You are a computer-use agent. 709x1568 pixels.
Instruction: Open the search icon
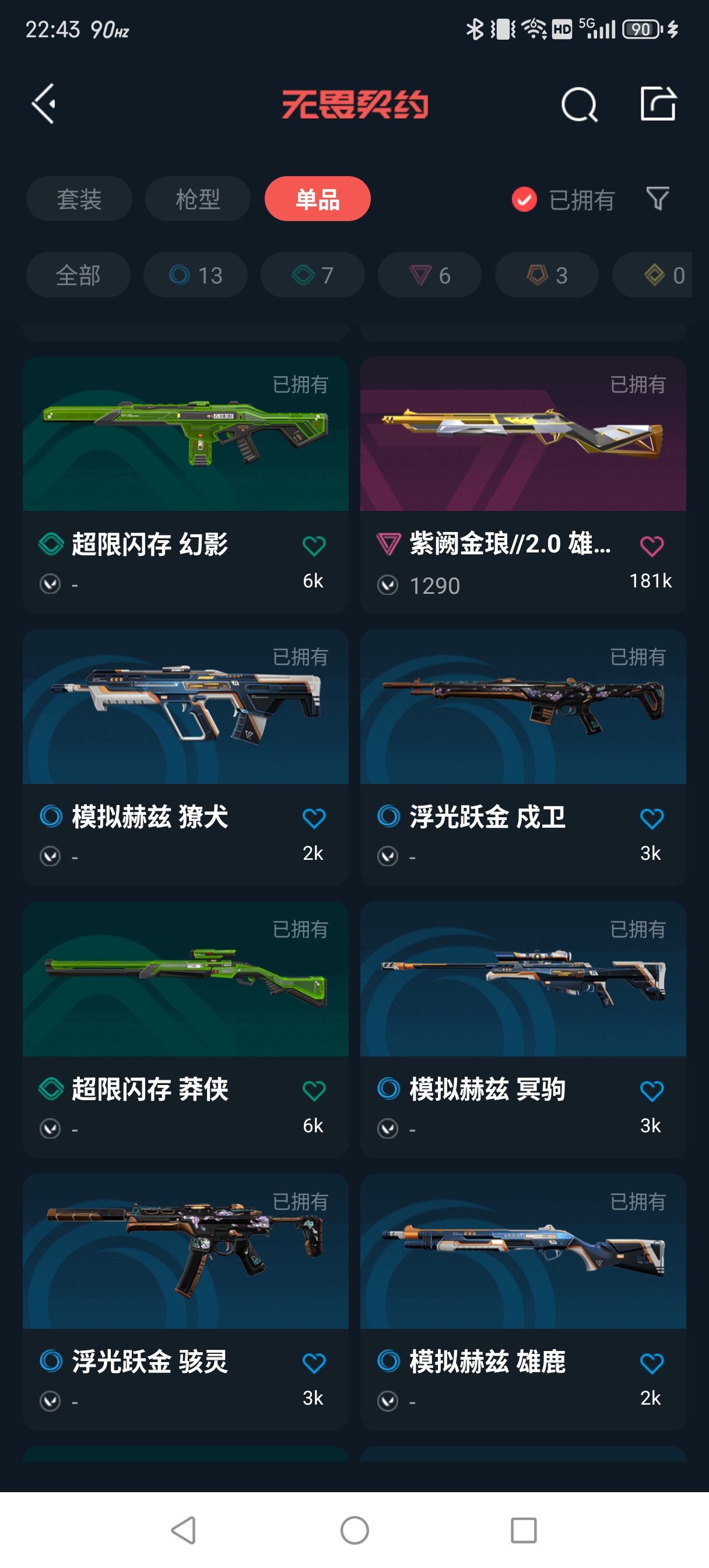pos(578,104)
